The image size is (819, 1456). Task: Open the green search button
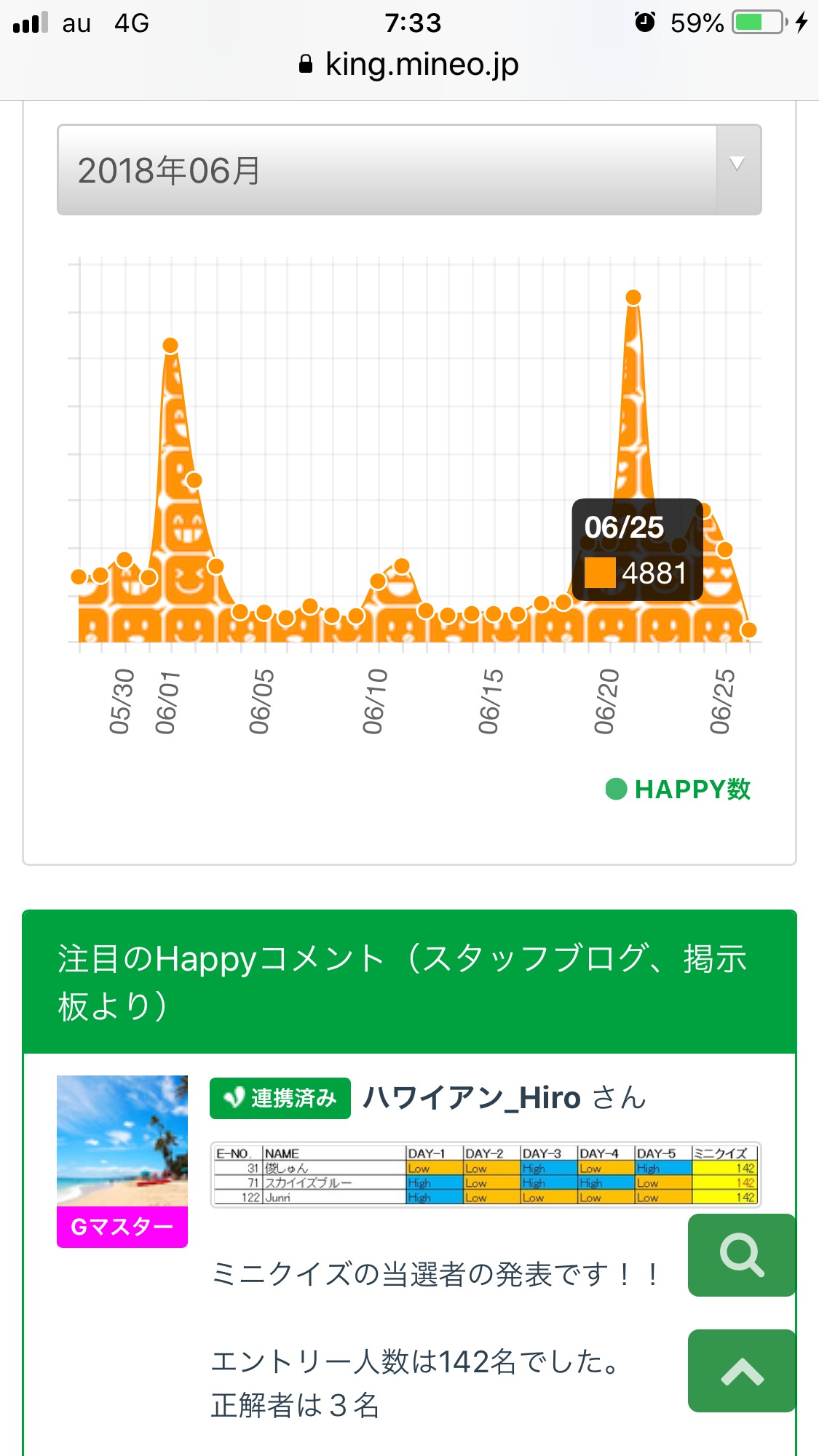(741, 1255)
